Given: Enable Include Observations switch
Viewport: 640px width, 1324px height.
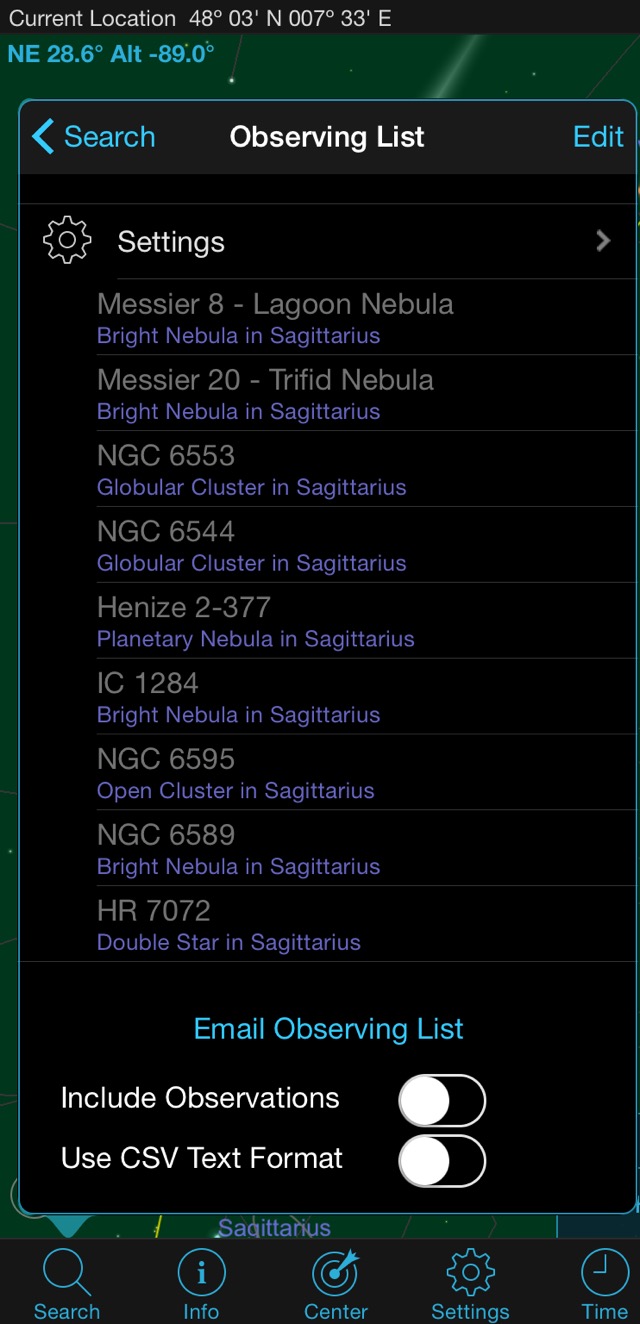Looking at the screenshot, I should (442, 1101).
